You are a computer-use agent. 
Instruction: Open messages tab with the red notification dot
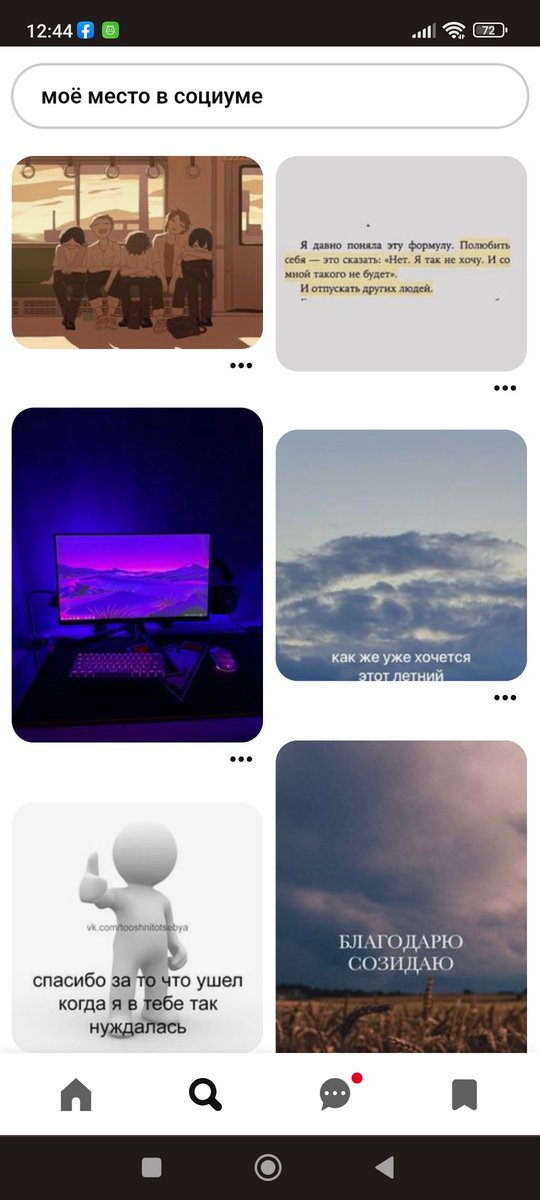point(336,1094)
